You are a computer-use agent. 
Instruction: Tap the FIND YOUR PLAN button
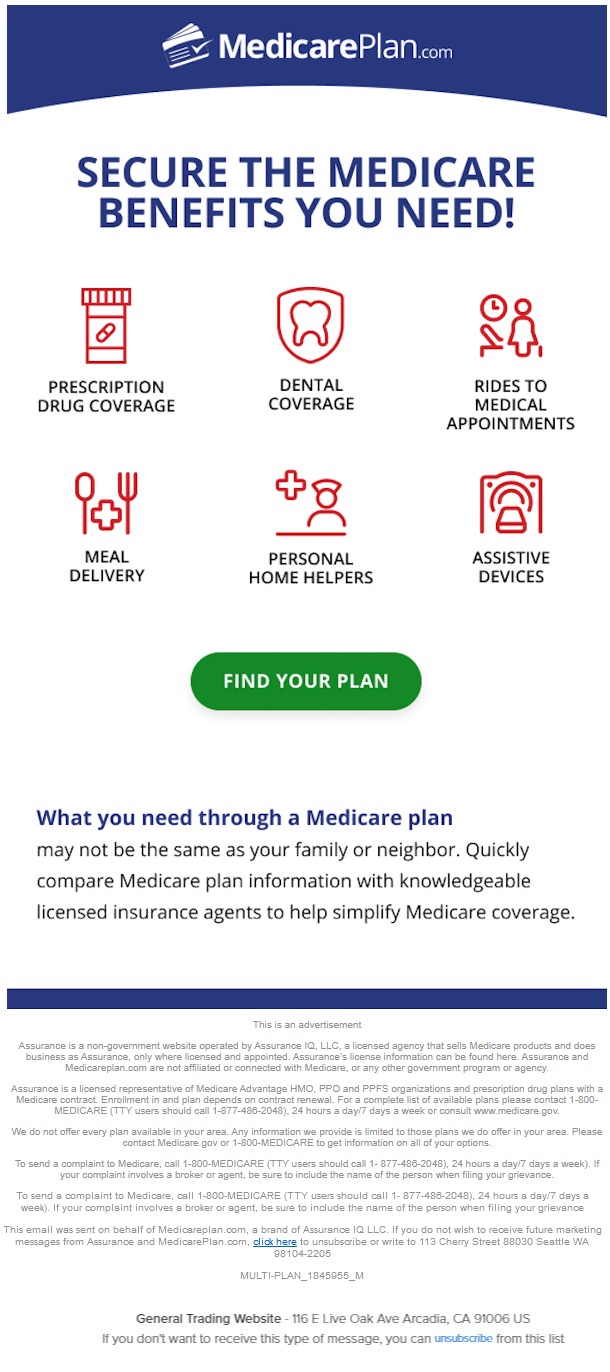pos(305,681)
